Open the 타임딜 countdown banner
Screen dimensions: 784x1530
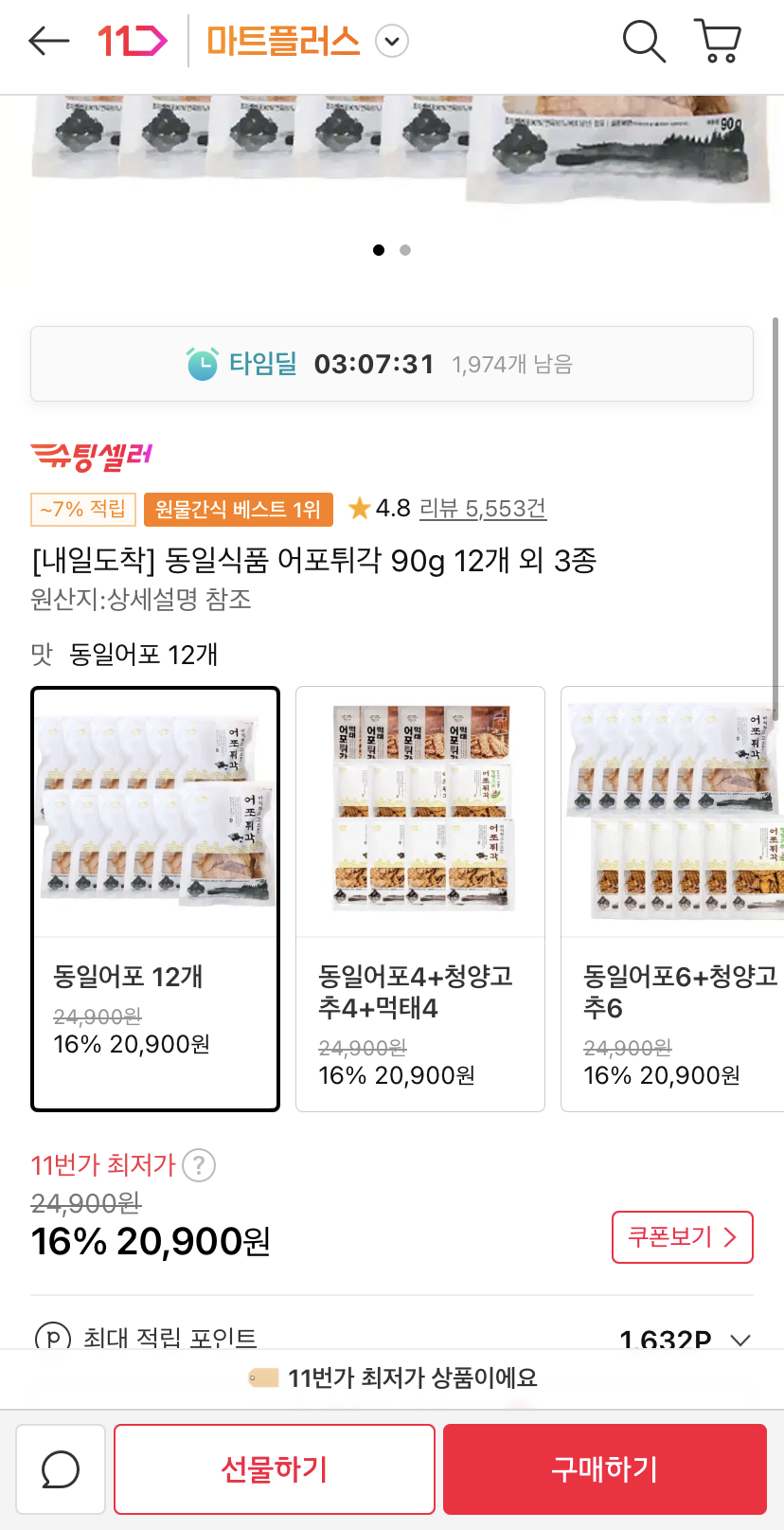[x=392, y=364]
